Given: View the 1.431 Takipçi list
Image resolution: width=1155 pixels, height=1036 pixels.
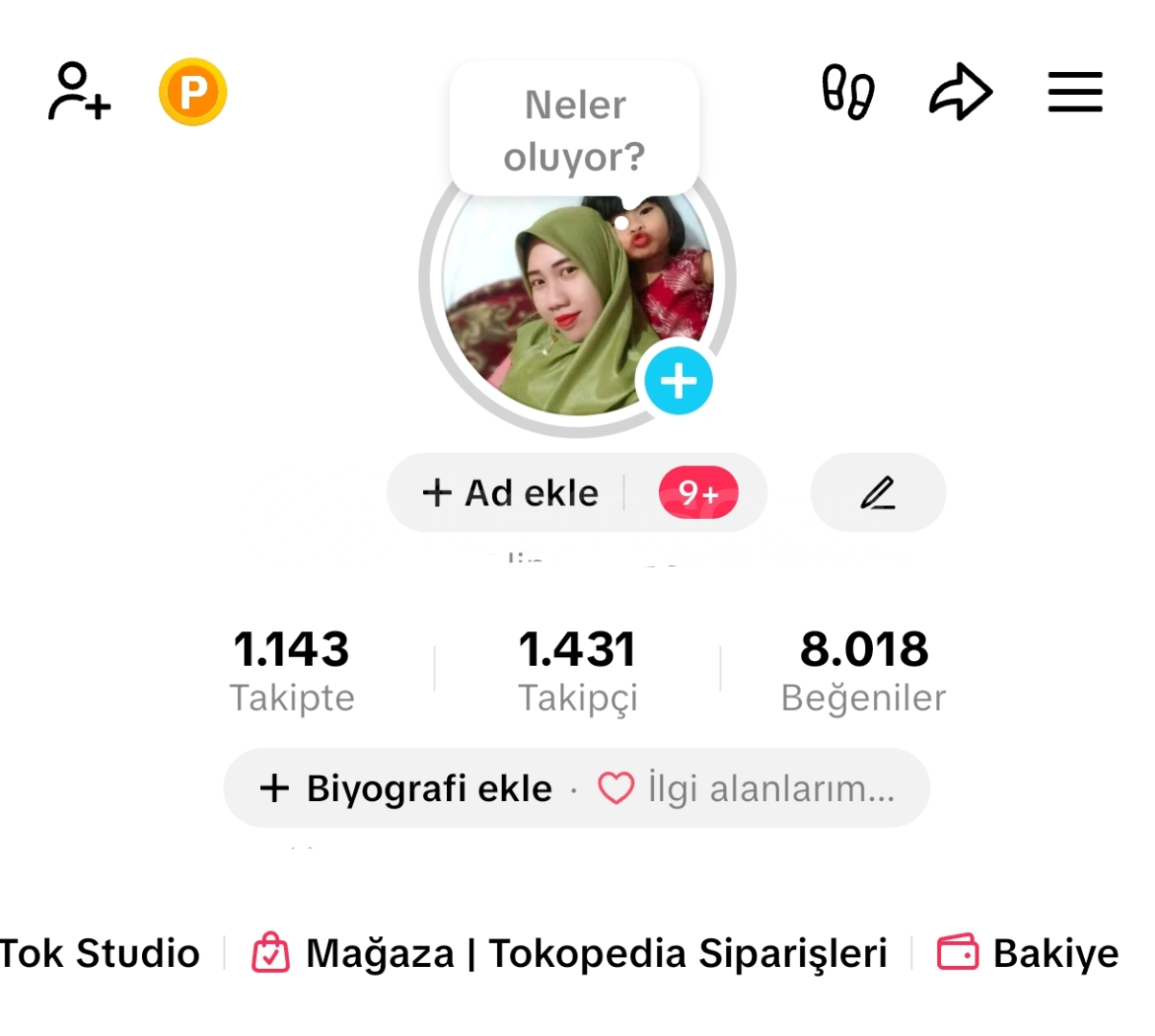Looking at the screenshot, I should click(x=577, y=670).
